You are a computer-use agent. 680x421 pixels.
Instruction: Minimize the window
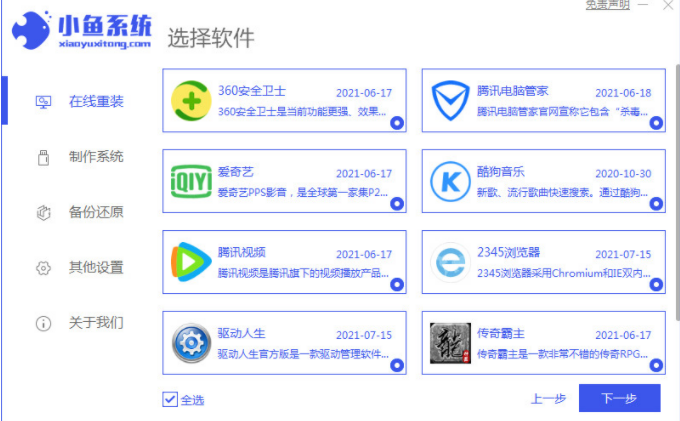[x=643, y=6]
